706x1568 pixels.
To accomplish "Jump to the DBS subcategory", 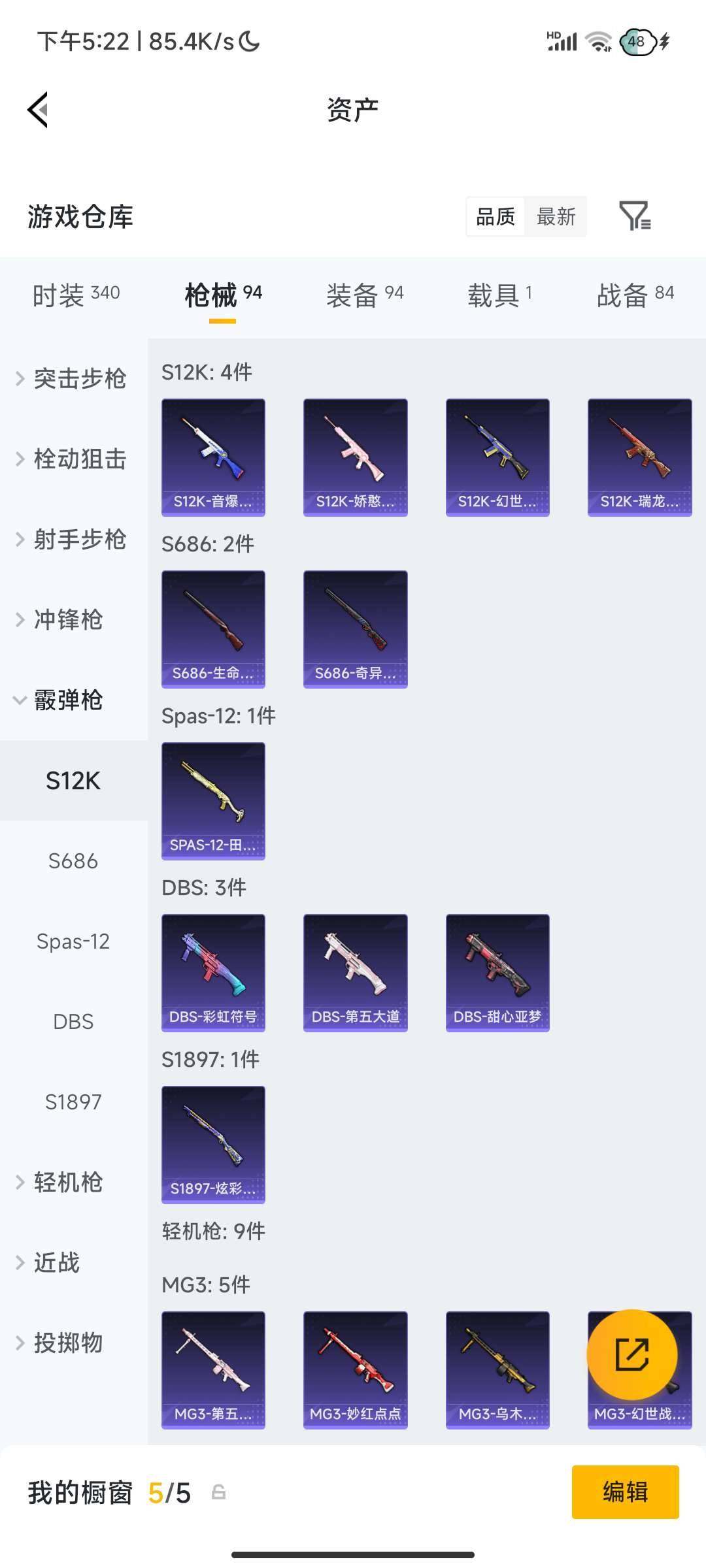I will pyautogui.click(x=73, y=1021).
